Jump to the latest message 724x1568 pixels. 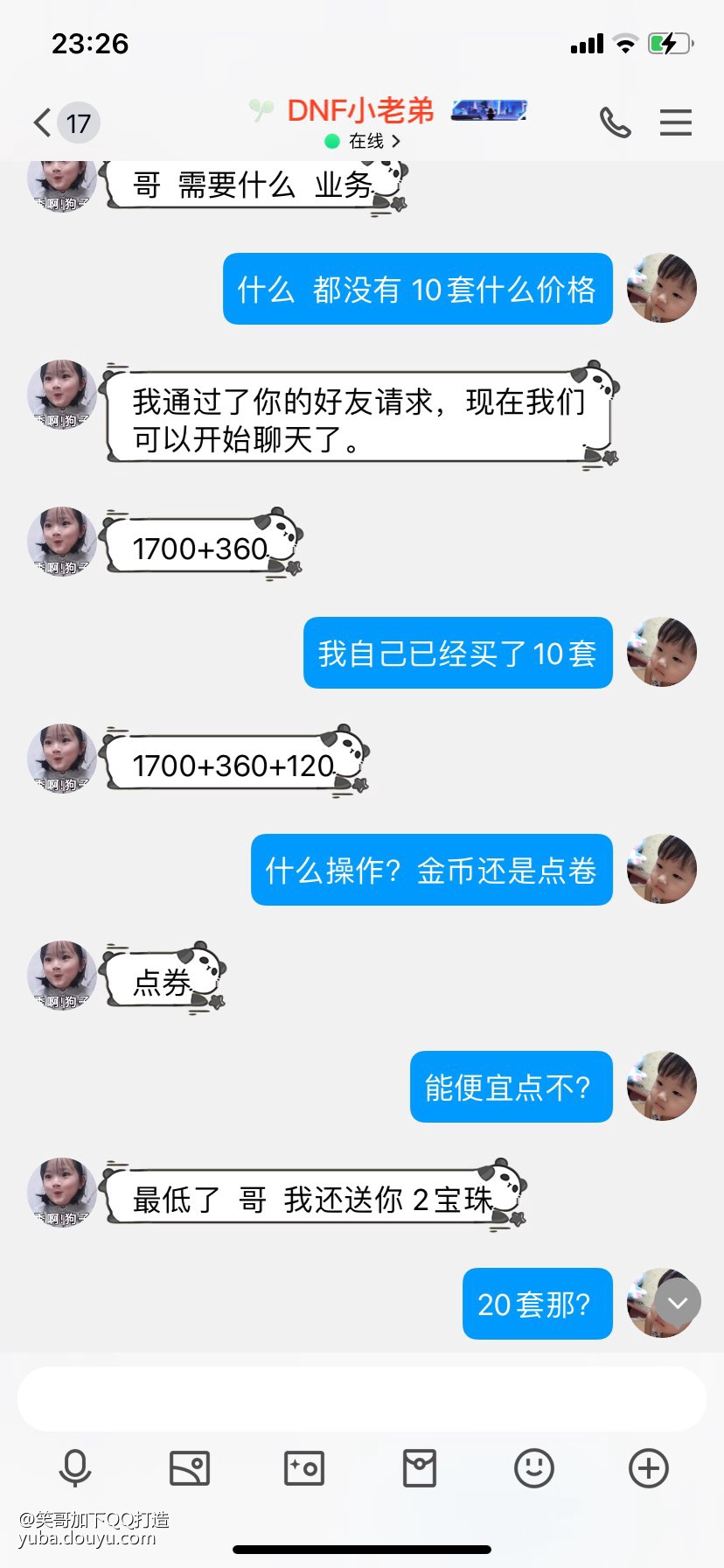point(678,1302)
